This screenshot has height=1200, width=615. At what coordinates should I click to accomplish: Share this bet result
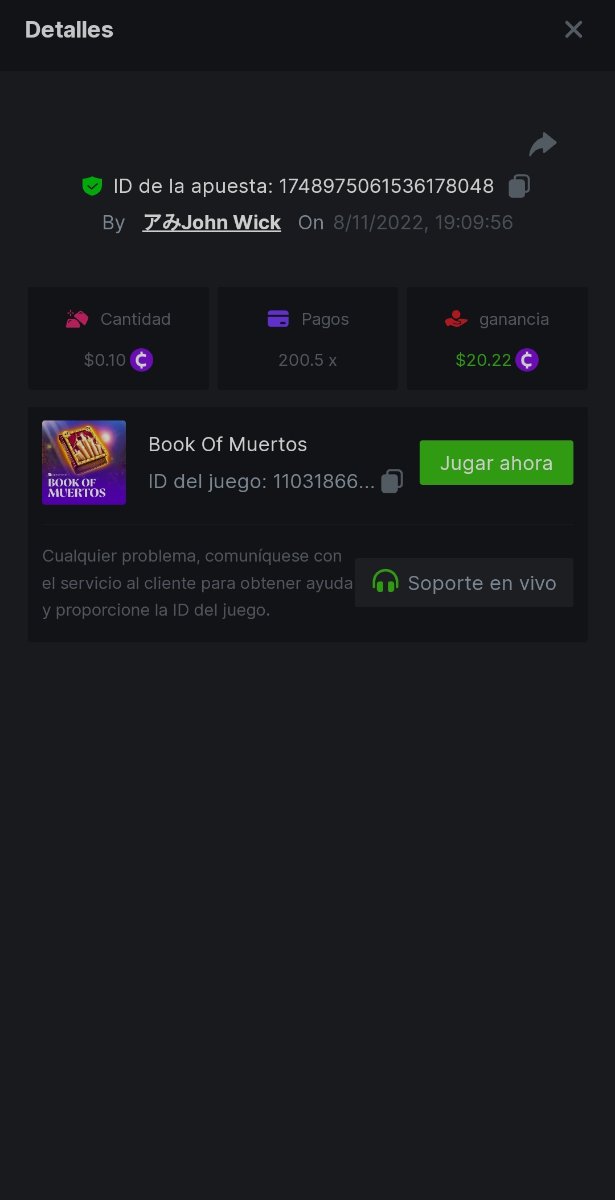542,145
